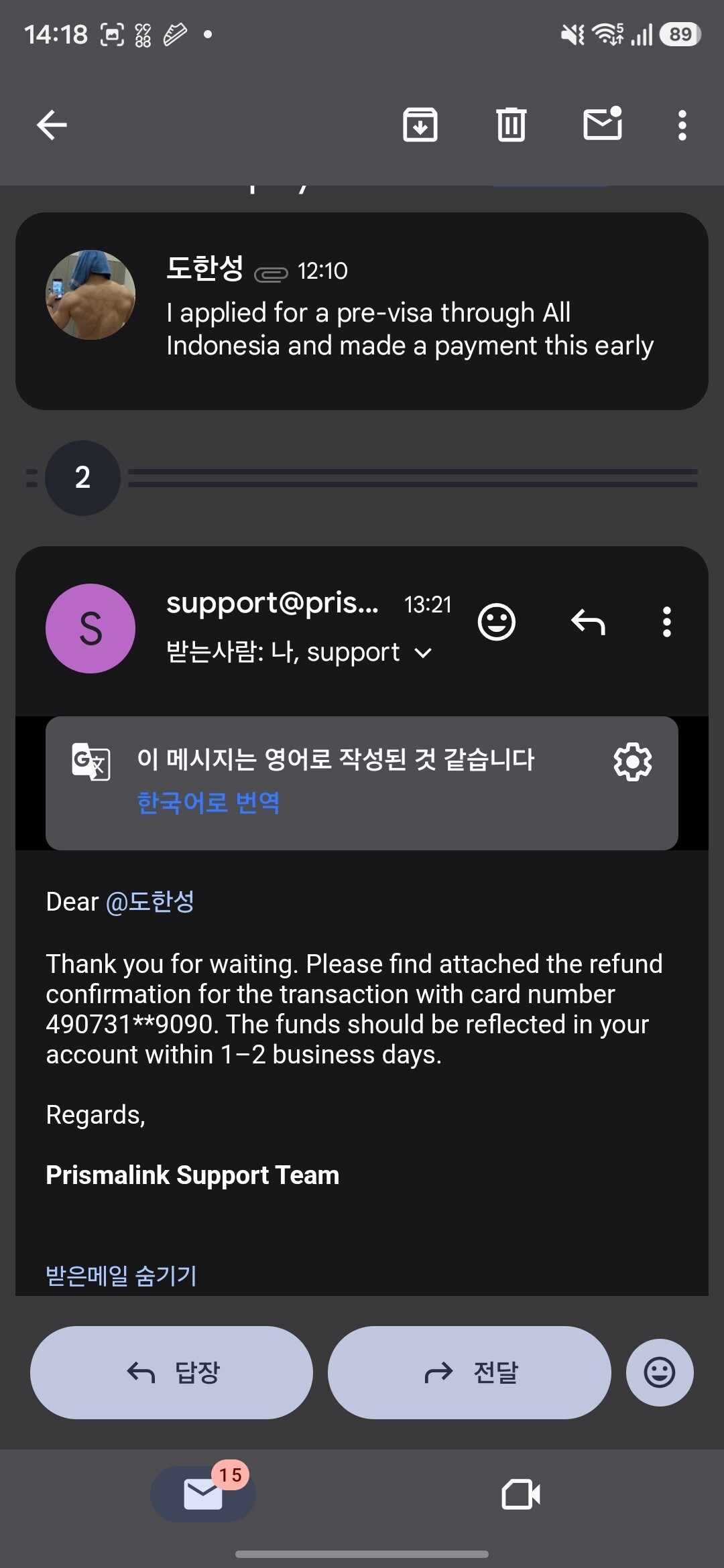This screenshot has height=1568, width=724.
Task: Go back to the inbox
Action: click(x=52, y=125)
